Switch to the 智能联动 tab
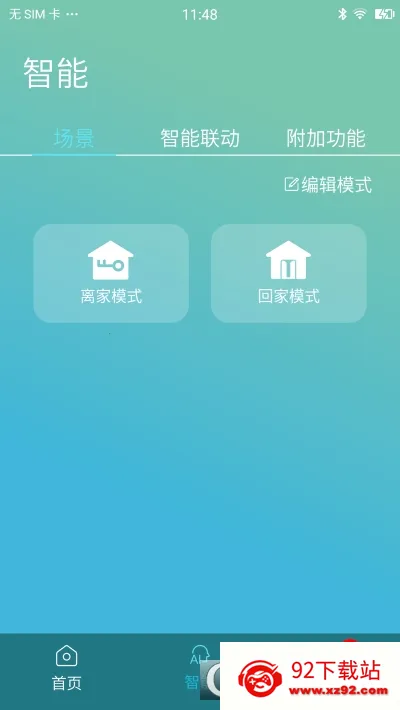 coord(200,139)
